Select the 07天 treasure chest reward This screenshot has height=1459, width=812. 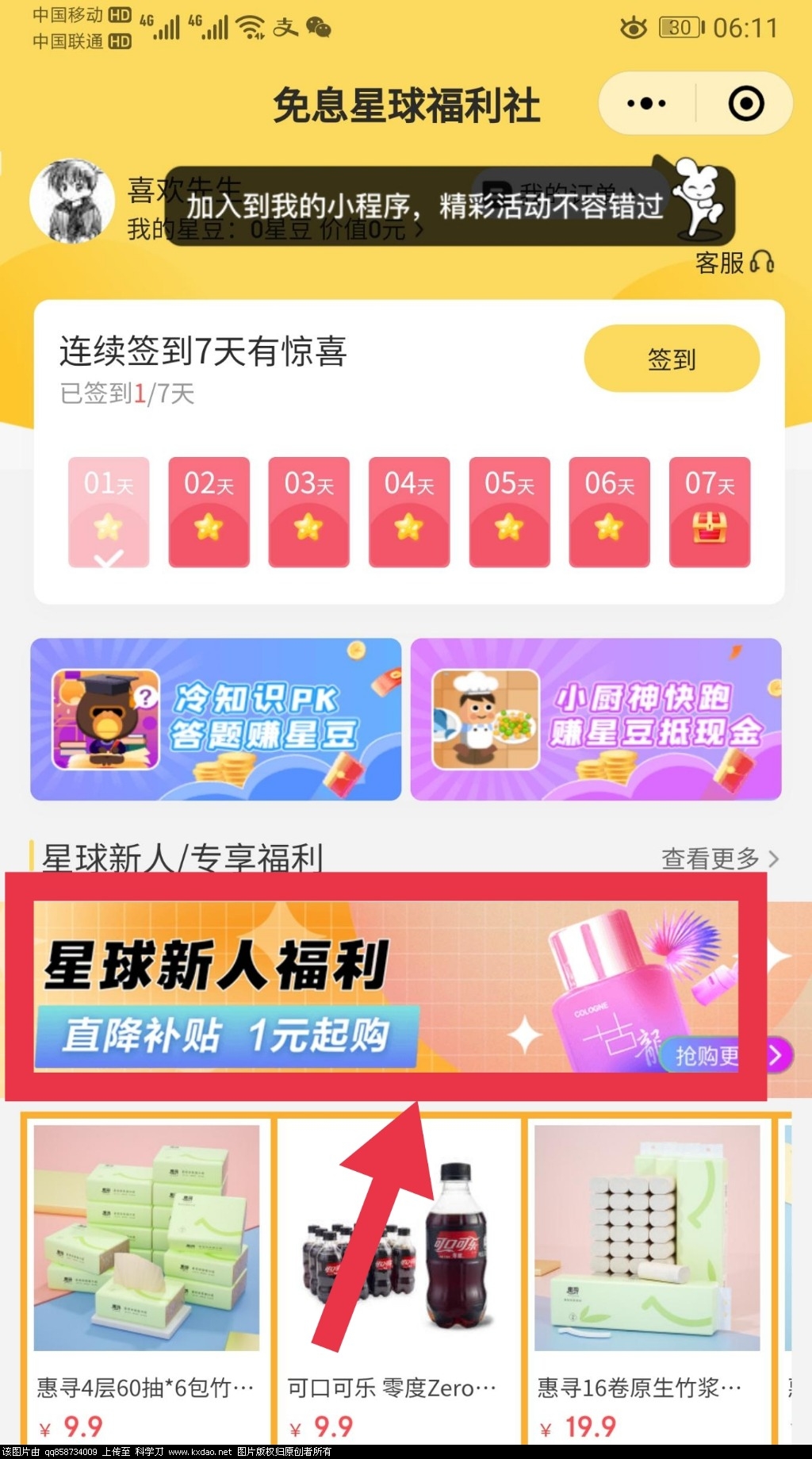pos(710,512)
